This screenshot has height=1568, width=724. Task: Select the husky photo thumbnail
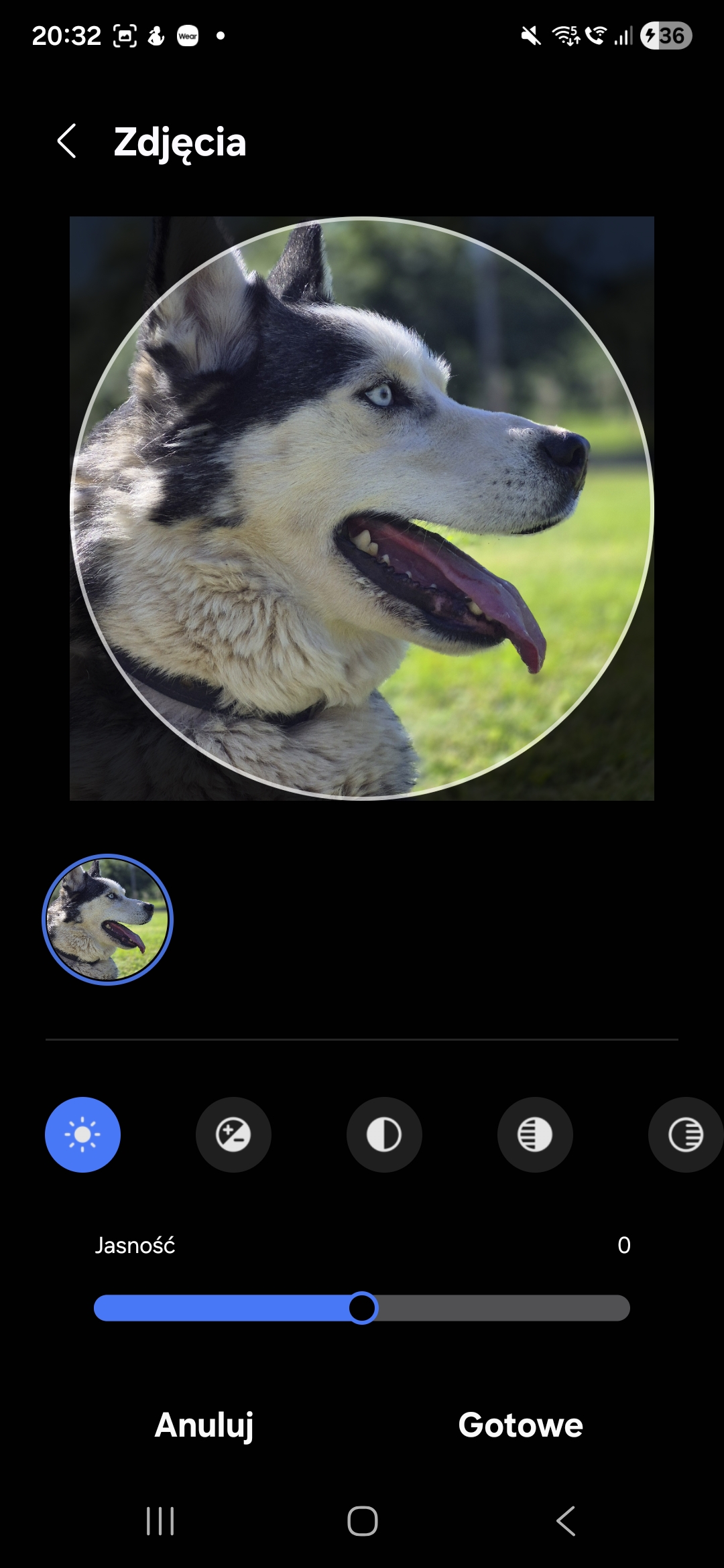coord(108,919)
